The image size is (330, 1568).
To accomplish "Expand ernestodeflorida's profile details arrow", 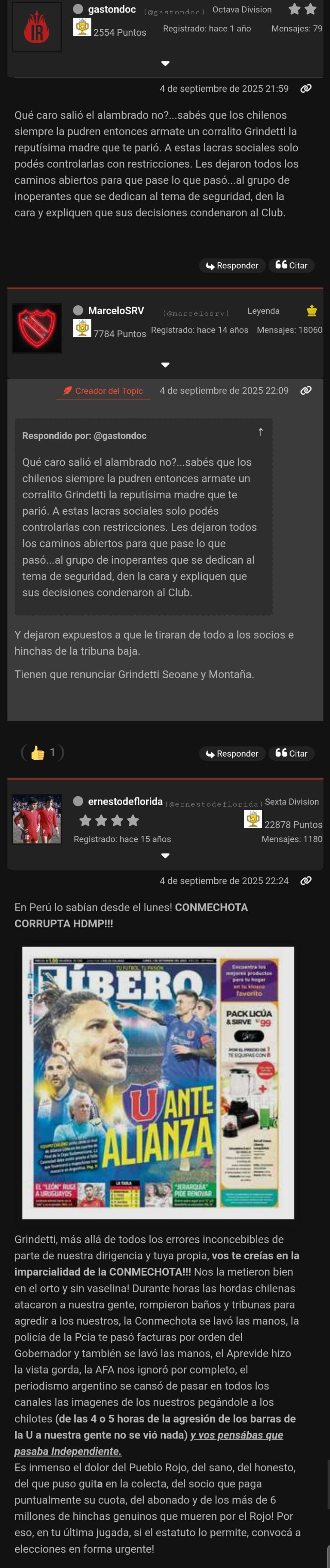I will click(165, 856).
